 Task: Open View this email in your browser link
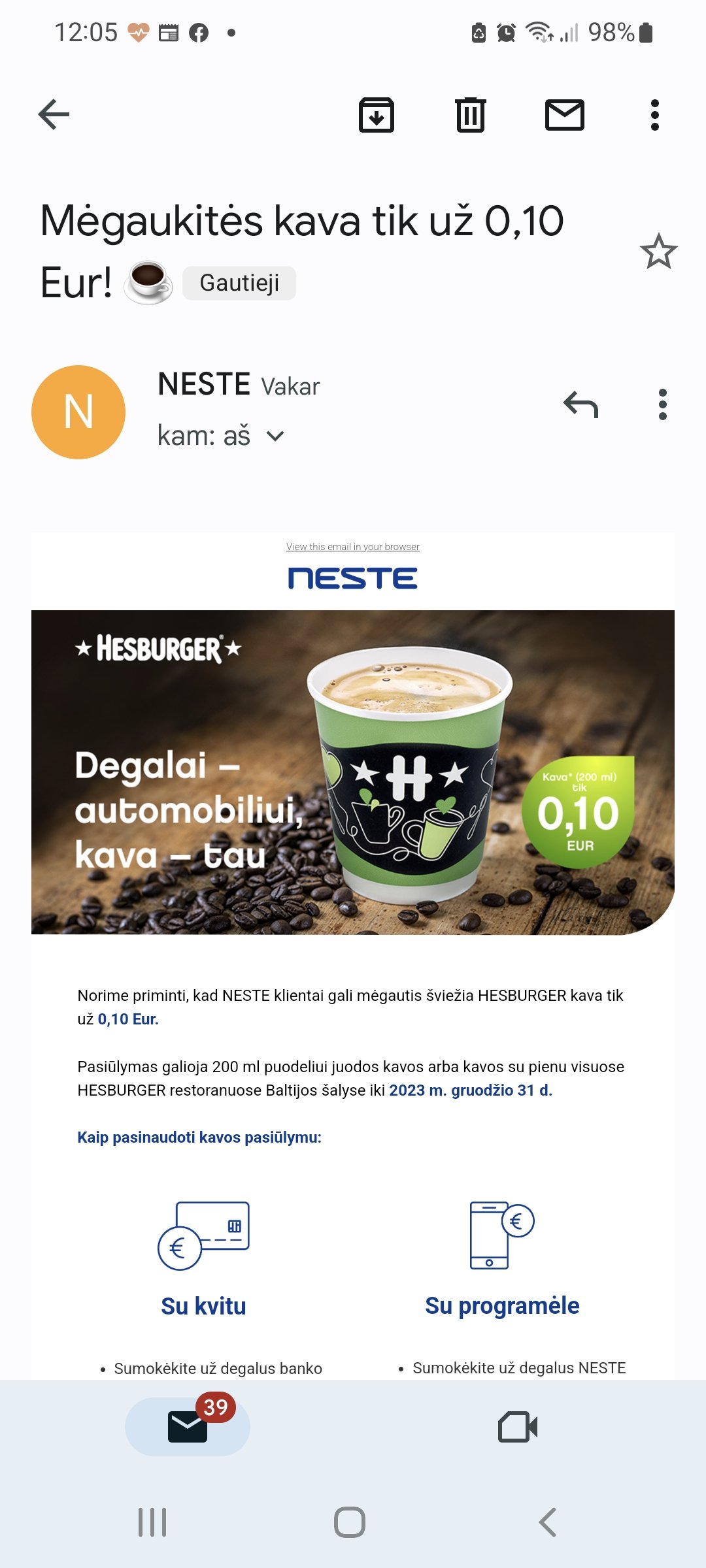(353, 547)
